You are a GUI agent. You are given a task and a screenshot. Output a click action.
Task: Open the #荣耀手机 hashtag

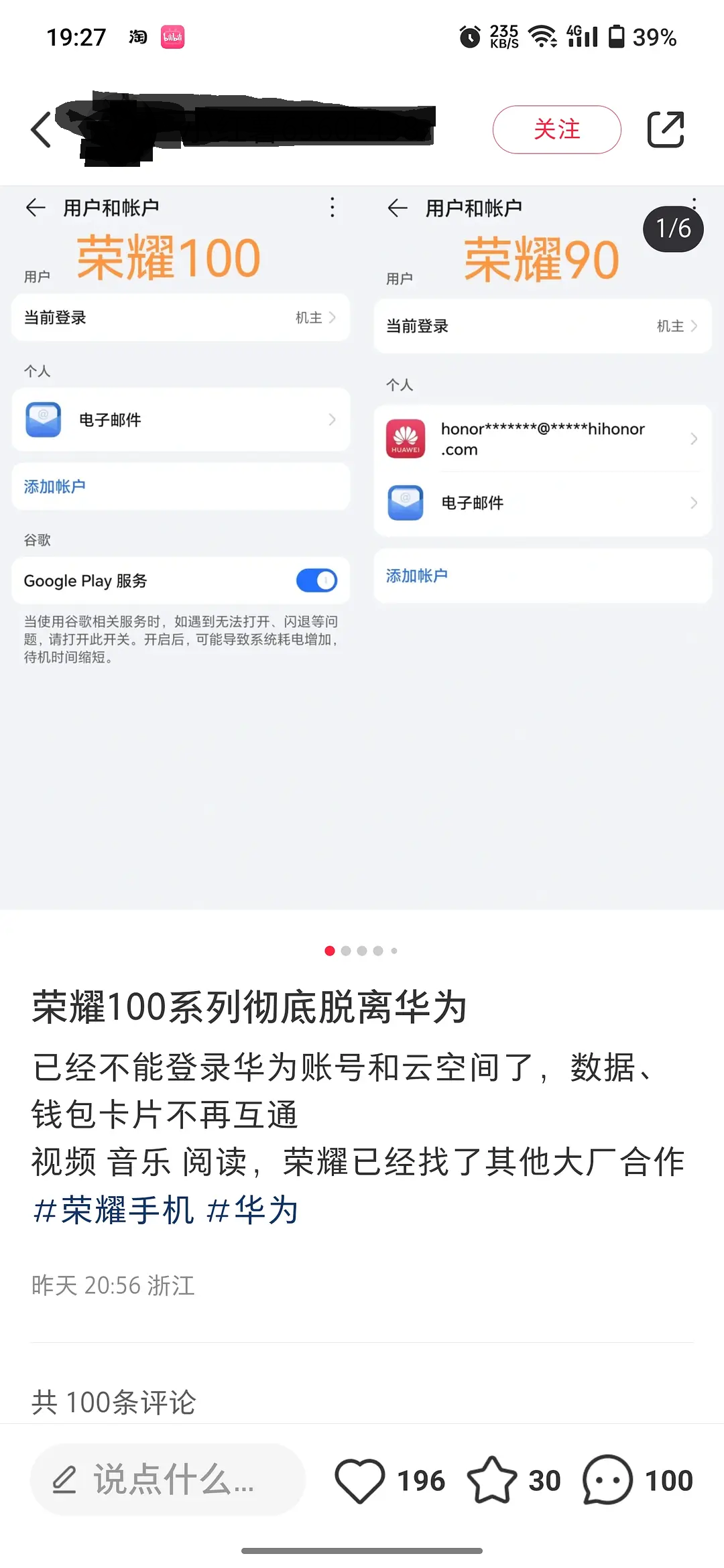(x=114, y=1210)
